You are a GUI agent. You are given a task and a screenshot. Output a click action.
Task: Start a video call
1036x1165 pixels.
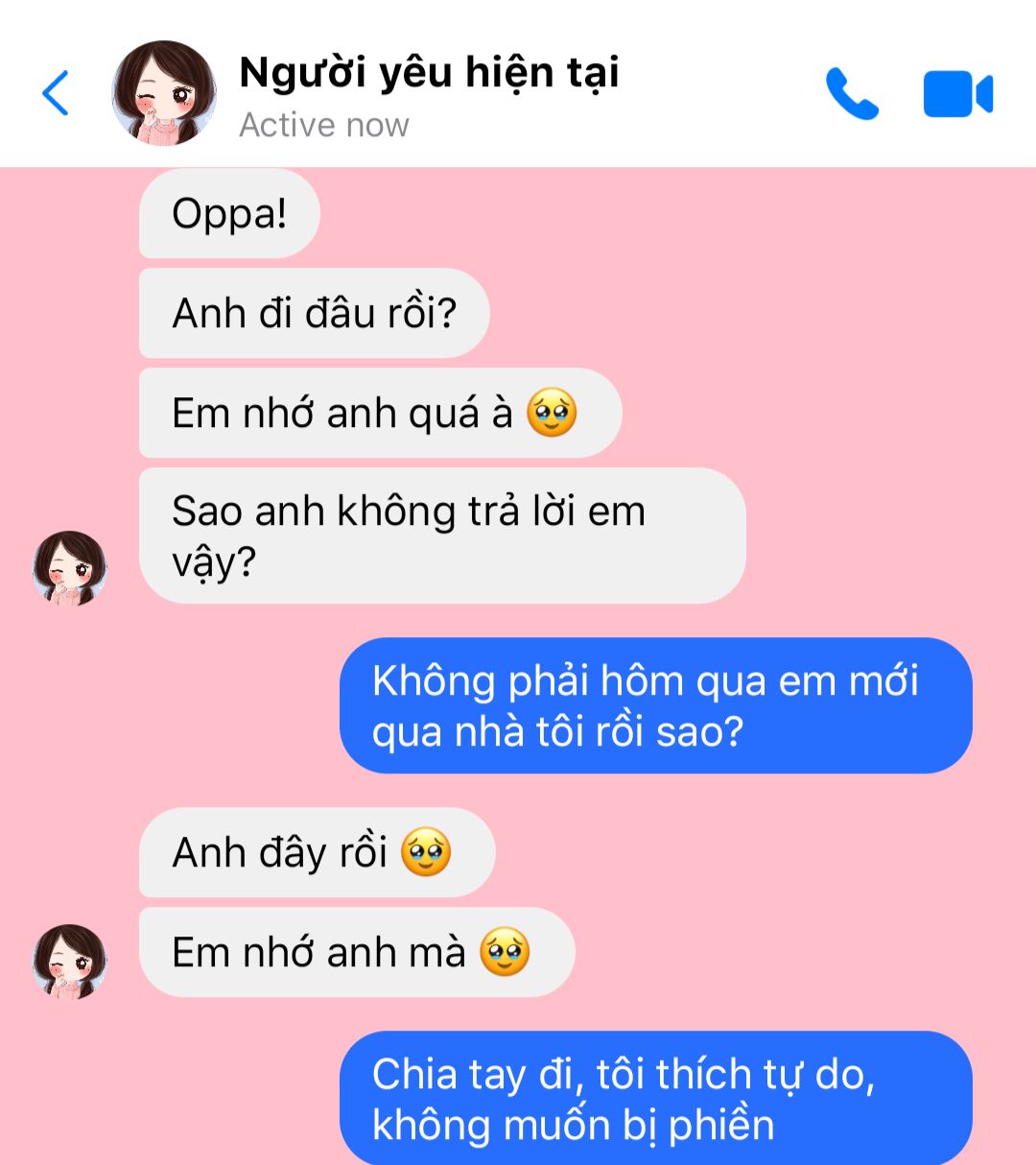[x=957, y=94]
